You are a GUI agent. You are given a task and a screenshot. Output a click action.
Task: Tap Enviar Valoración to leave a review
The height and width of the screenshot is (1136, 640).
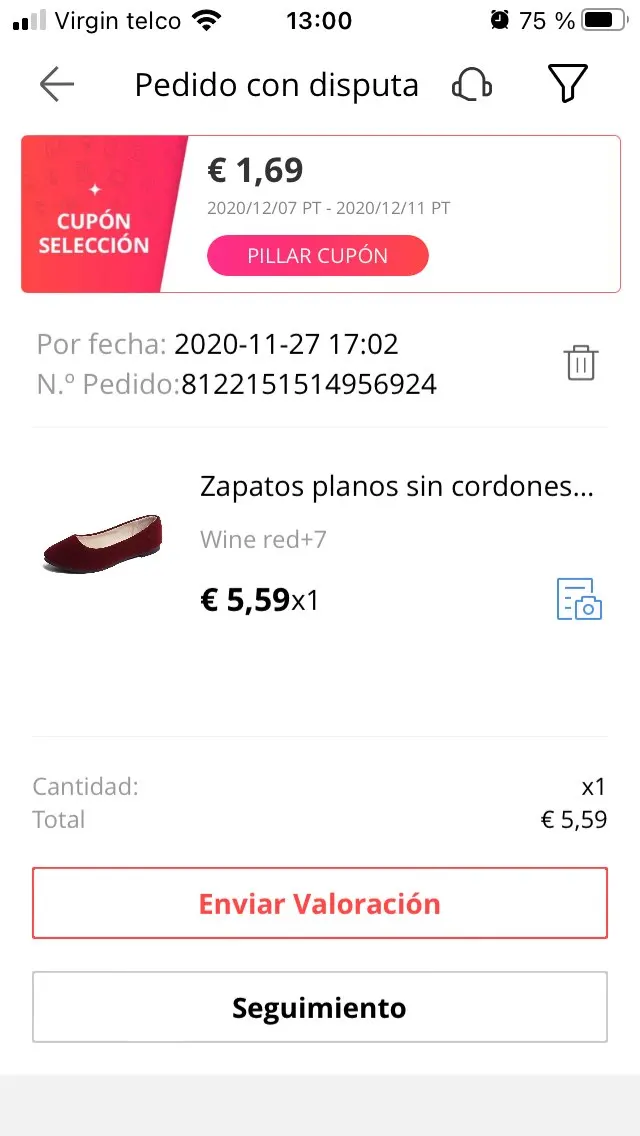(320, 903)
